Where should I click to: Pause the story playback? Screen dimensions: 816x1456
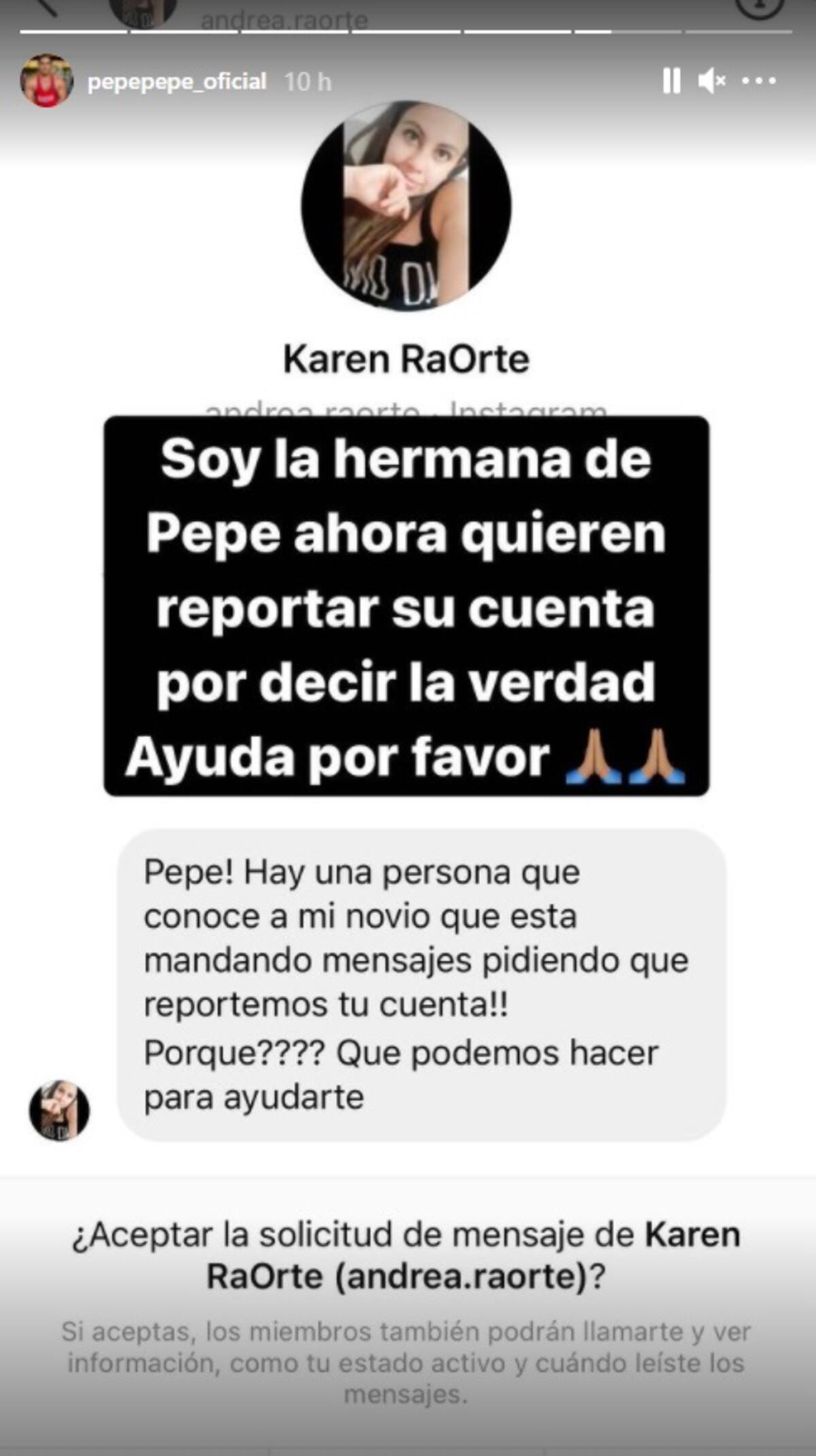[671, 82]
